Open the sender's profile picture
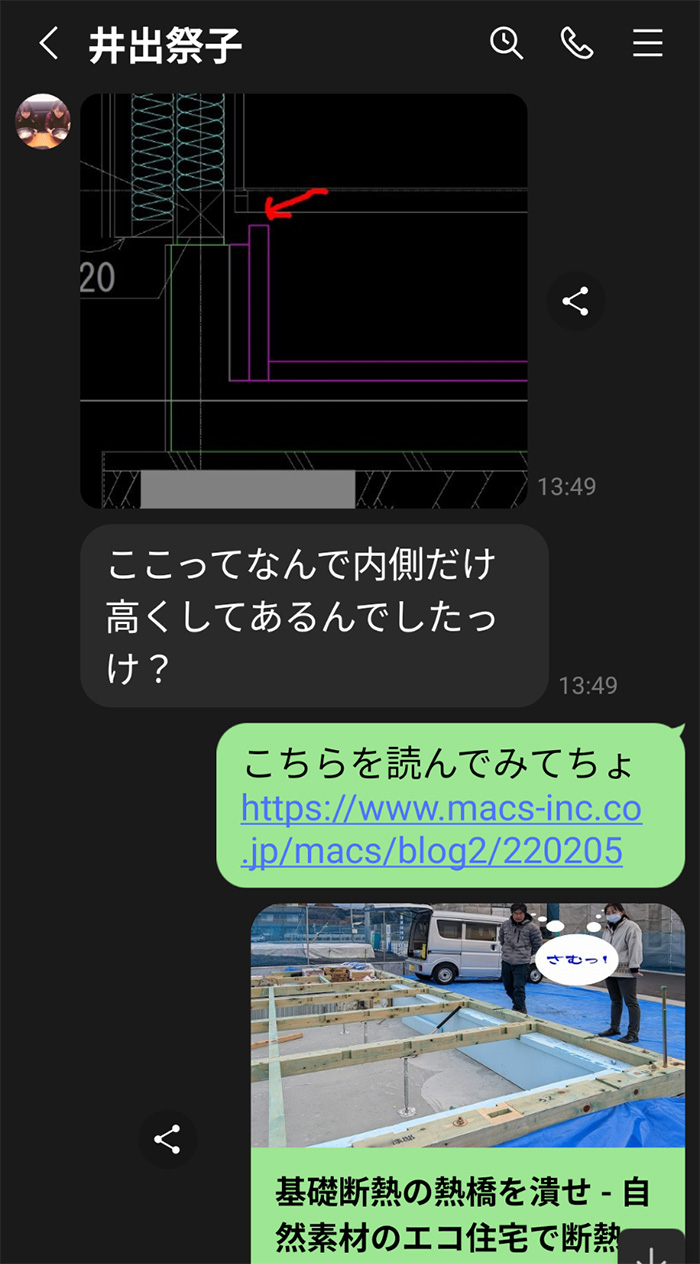This screenshot has width=700, height=1264. (x=42, y=121)
